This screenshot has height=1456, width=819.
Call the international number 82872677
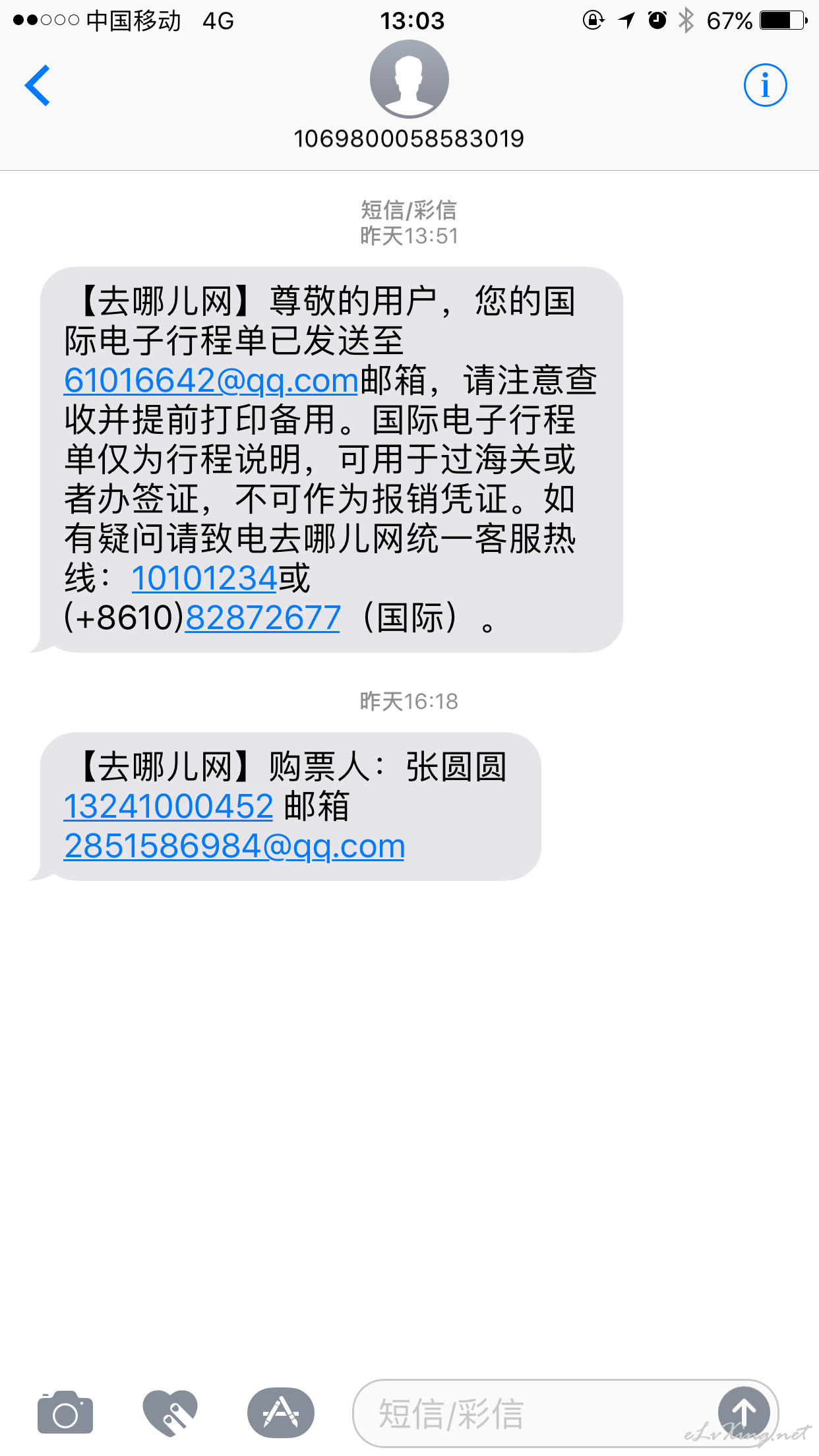pos(262,618)
